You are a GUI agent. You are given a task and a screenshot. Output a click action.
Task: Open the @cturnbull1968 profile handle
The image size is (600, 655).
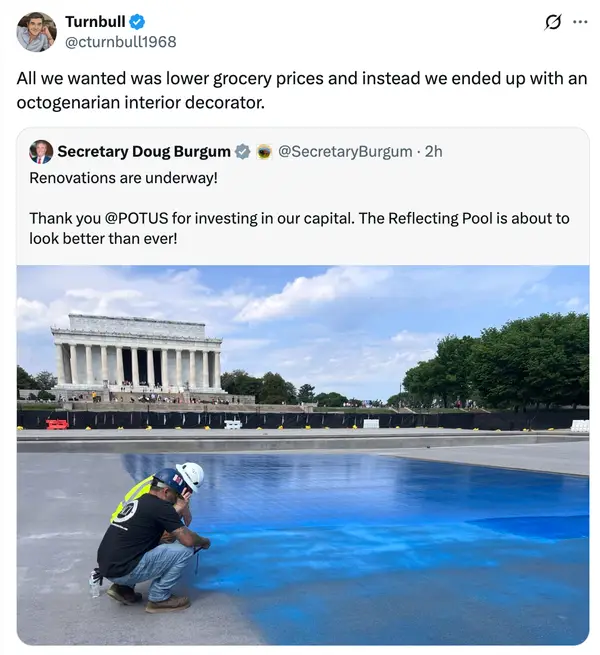(120, 42)
